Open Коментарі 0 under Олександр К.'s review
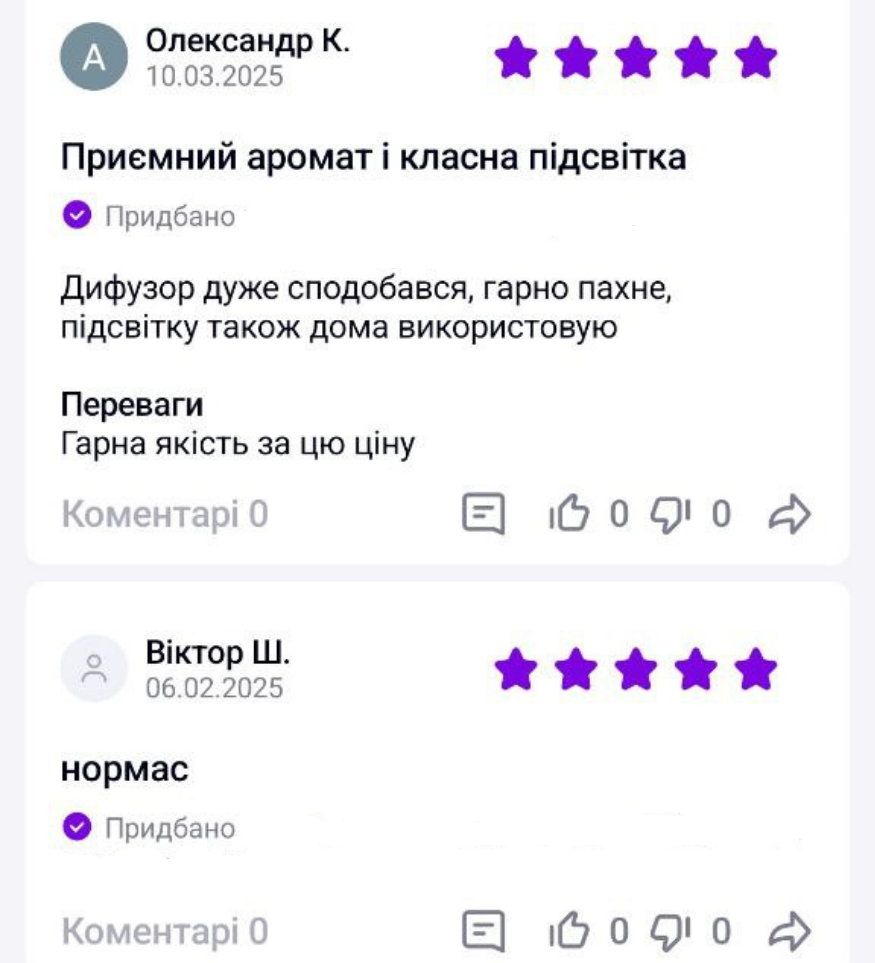 (x=165, y=515)
